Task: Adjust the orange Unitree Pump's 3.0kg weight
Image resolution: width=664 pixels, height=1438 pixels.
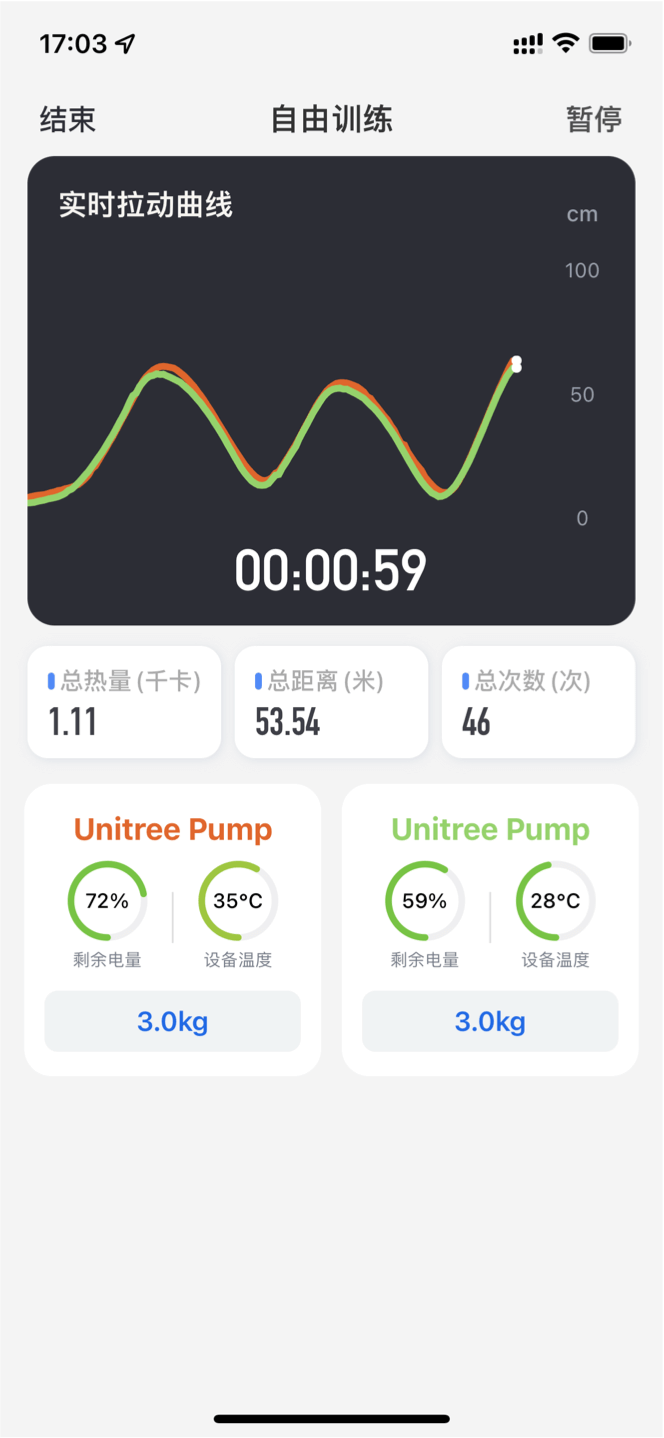Action: click(173, 1021)
